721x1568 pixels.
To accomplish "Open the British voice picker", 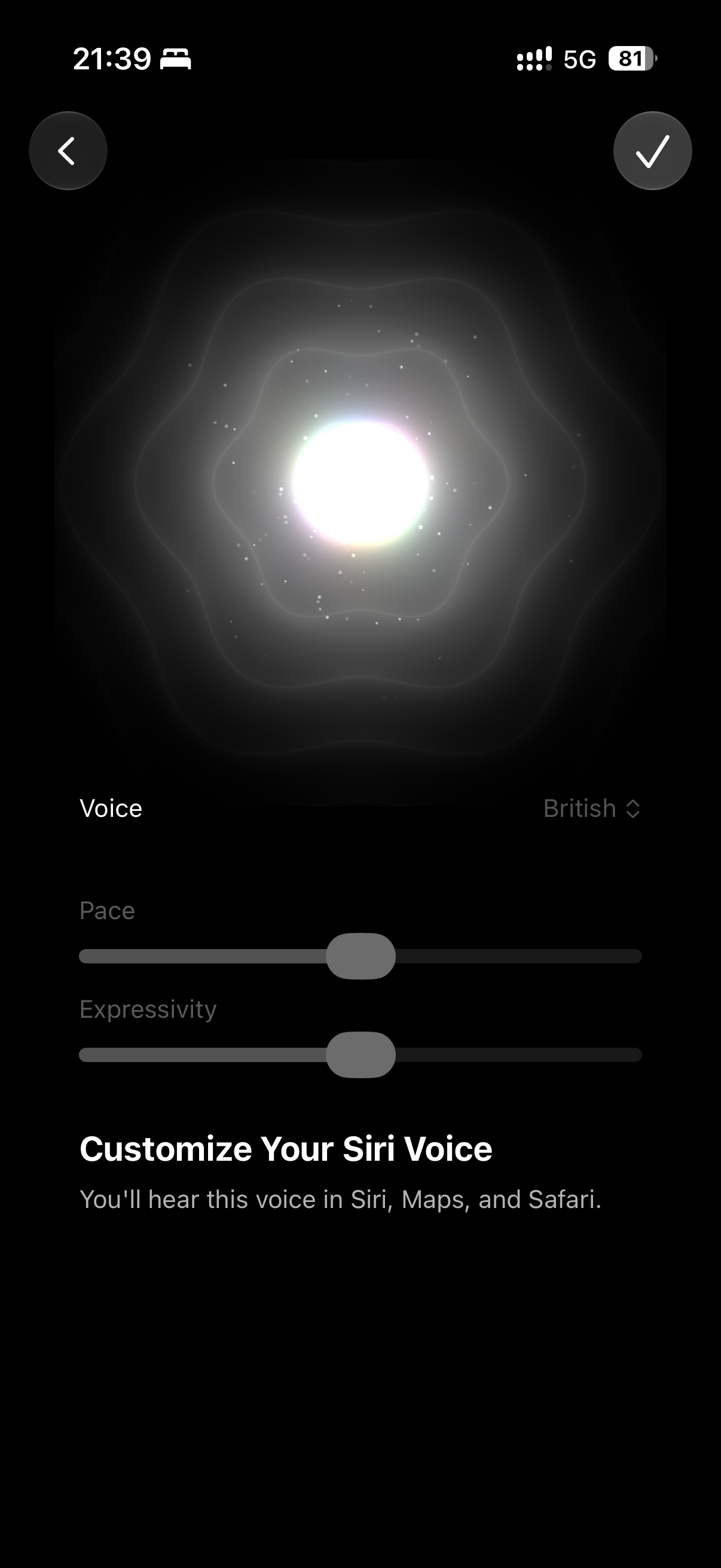I will click(x=592, y=809).
